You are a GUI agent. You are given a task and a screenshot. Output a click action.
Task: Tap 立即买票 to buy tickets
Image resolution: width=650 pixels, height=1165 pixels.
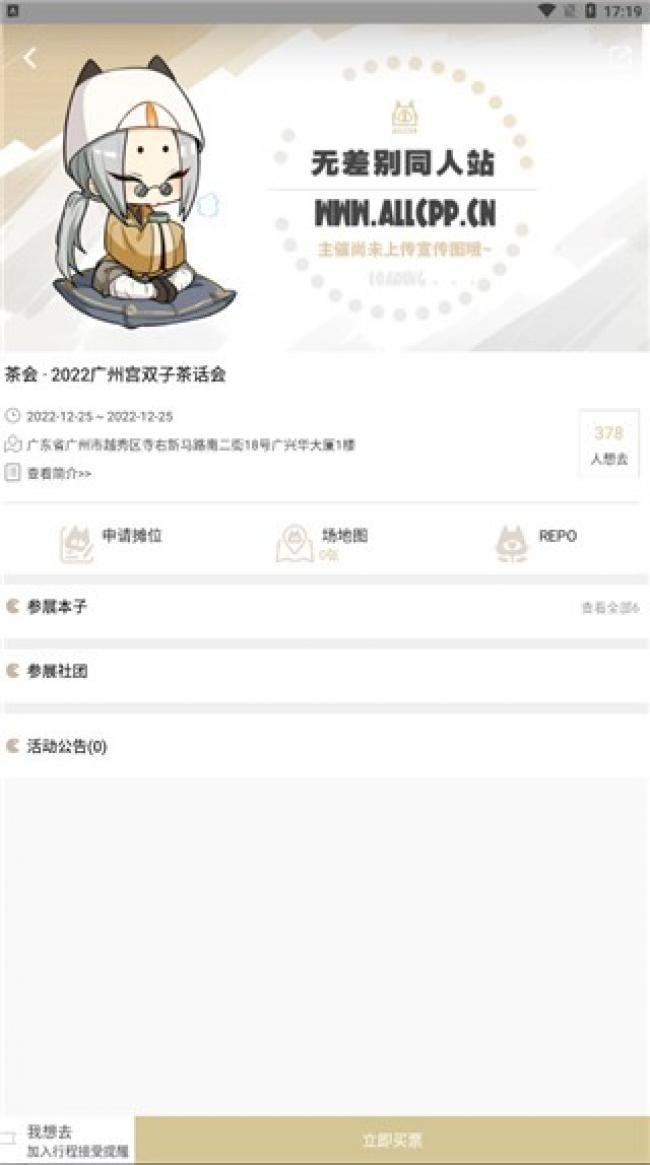coord(392,1140)
